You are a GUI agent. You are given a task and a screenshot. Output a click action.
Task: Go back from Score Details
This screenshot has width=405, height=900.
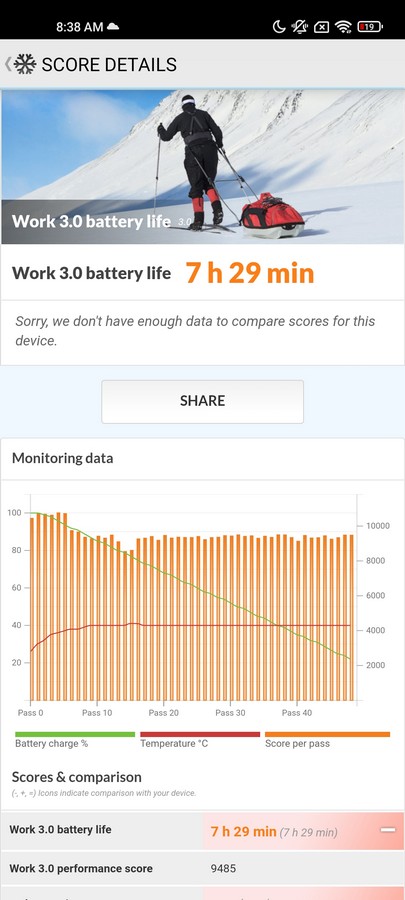click(x=8, y=64)
